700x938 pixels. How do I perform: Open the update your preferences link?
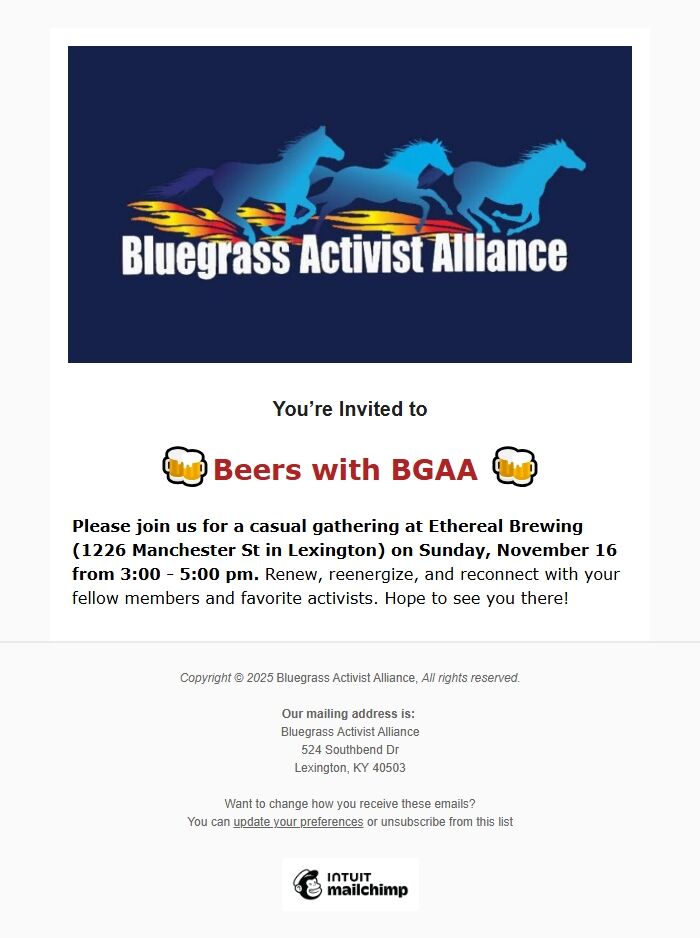point(298,822)
